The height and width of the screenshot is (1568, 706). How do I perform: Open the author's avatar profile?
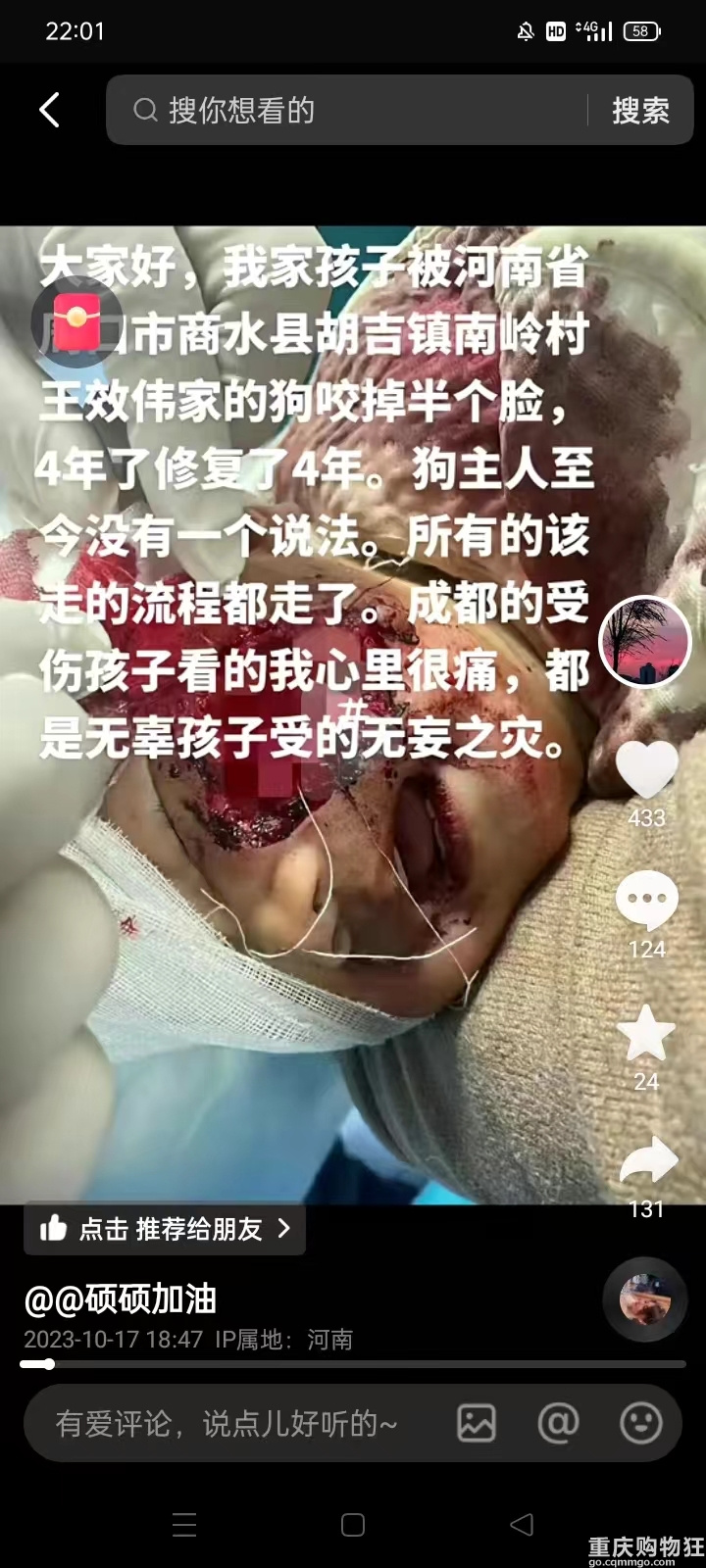point(645,641)
